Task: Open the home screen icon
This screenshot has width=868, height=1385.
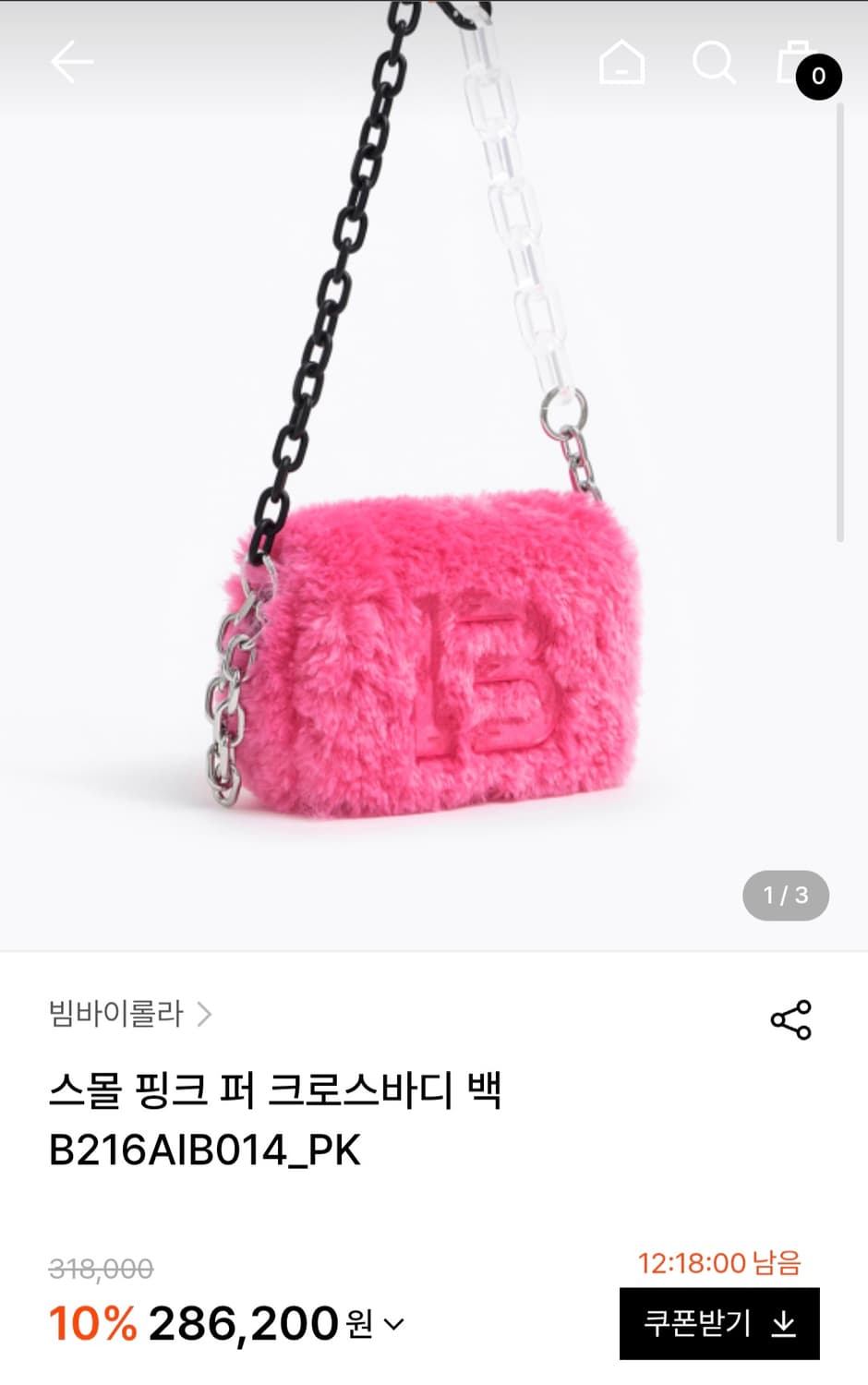Action: coord(621,63)
